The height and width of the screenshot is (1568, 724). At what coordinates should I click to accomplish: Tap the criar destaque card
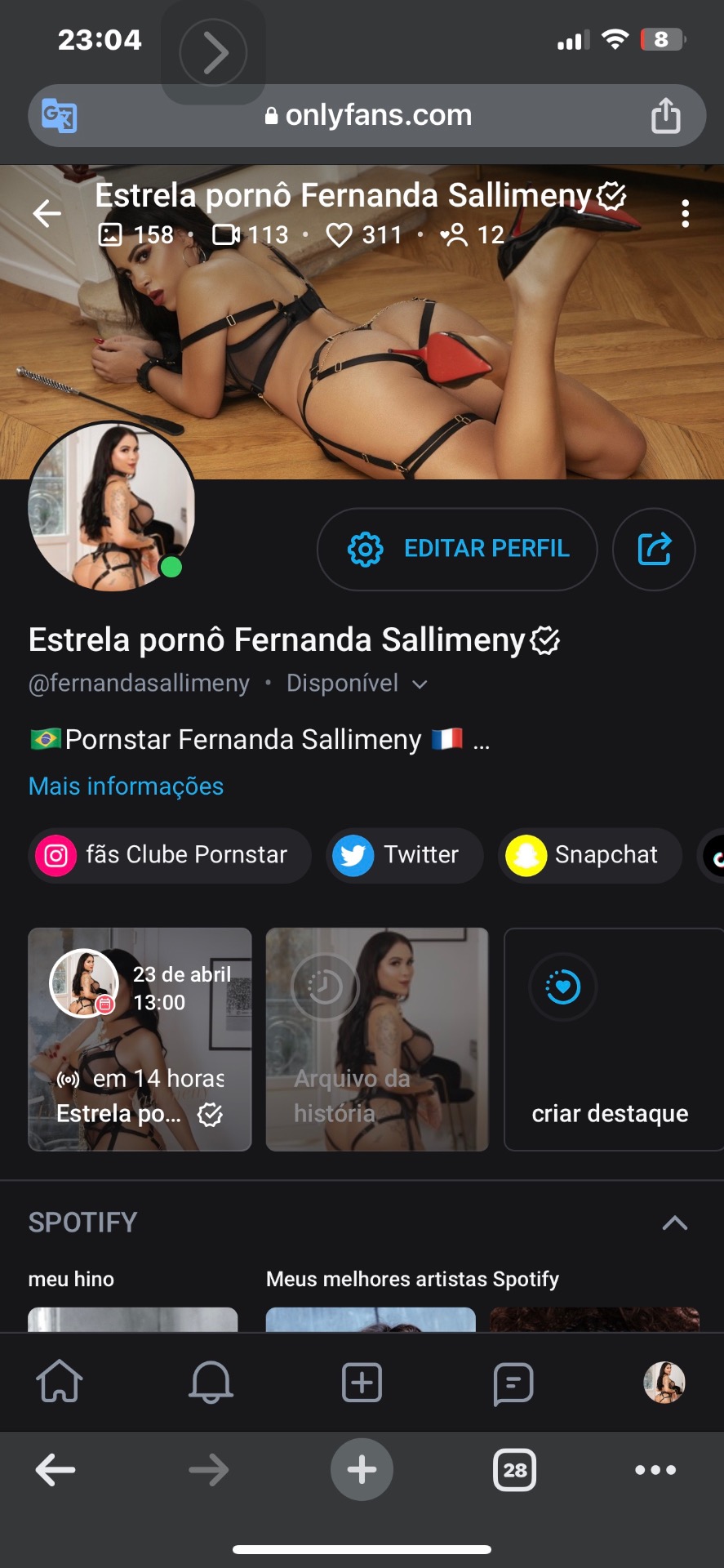click(612, 1039)
